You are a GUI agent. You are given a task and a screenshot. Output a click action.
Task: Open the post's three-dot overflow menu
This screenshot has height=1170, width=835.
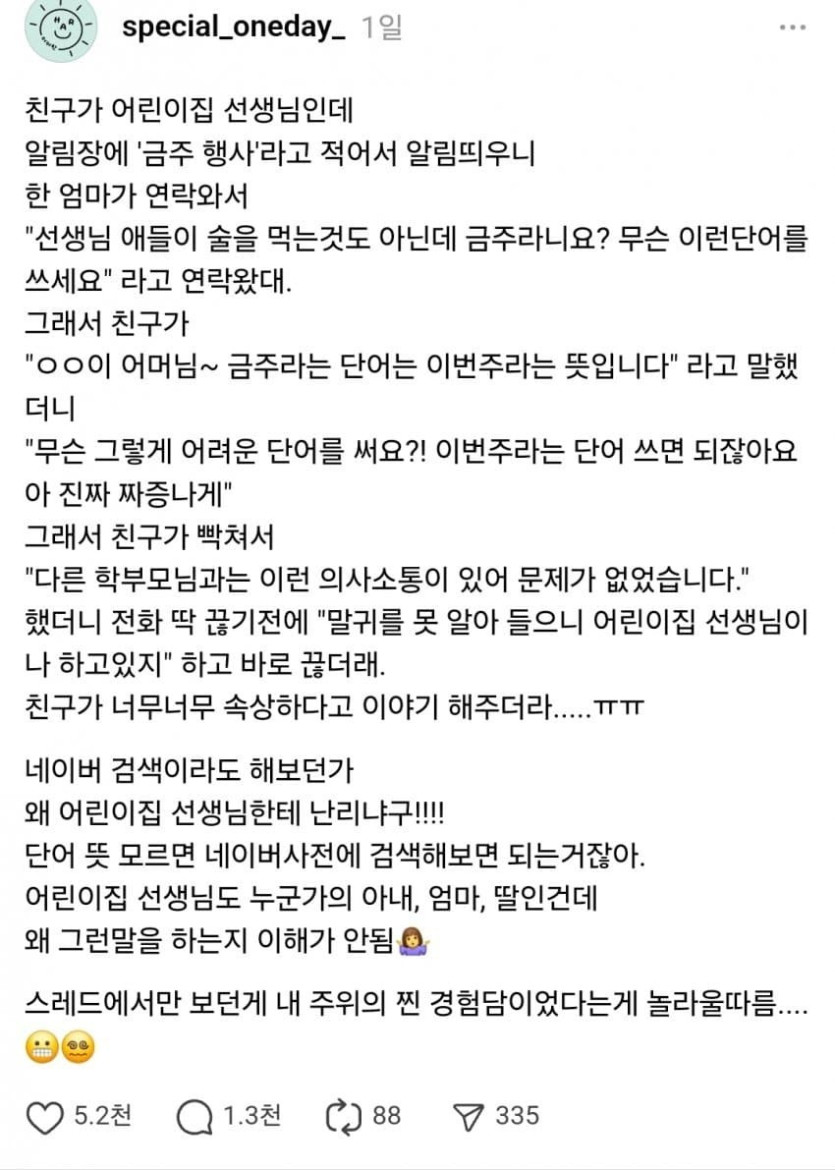pos(792,28)
